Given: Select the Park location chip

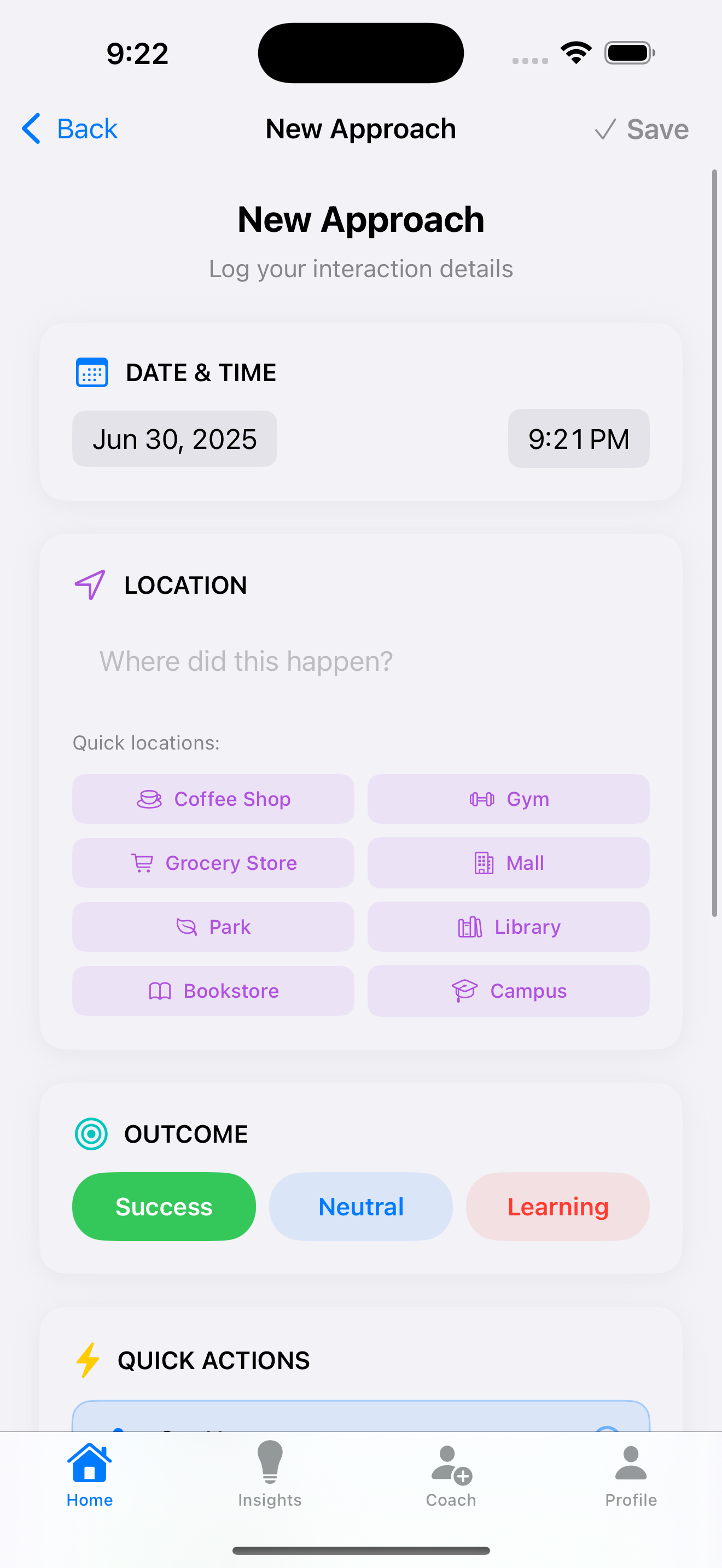Looking at the screenshot, I should (x=213, y=927).
